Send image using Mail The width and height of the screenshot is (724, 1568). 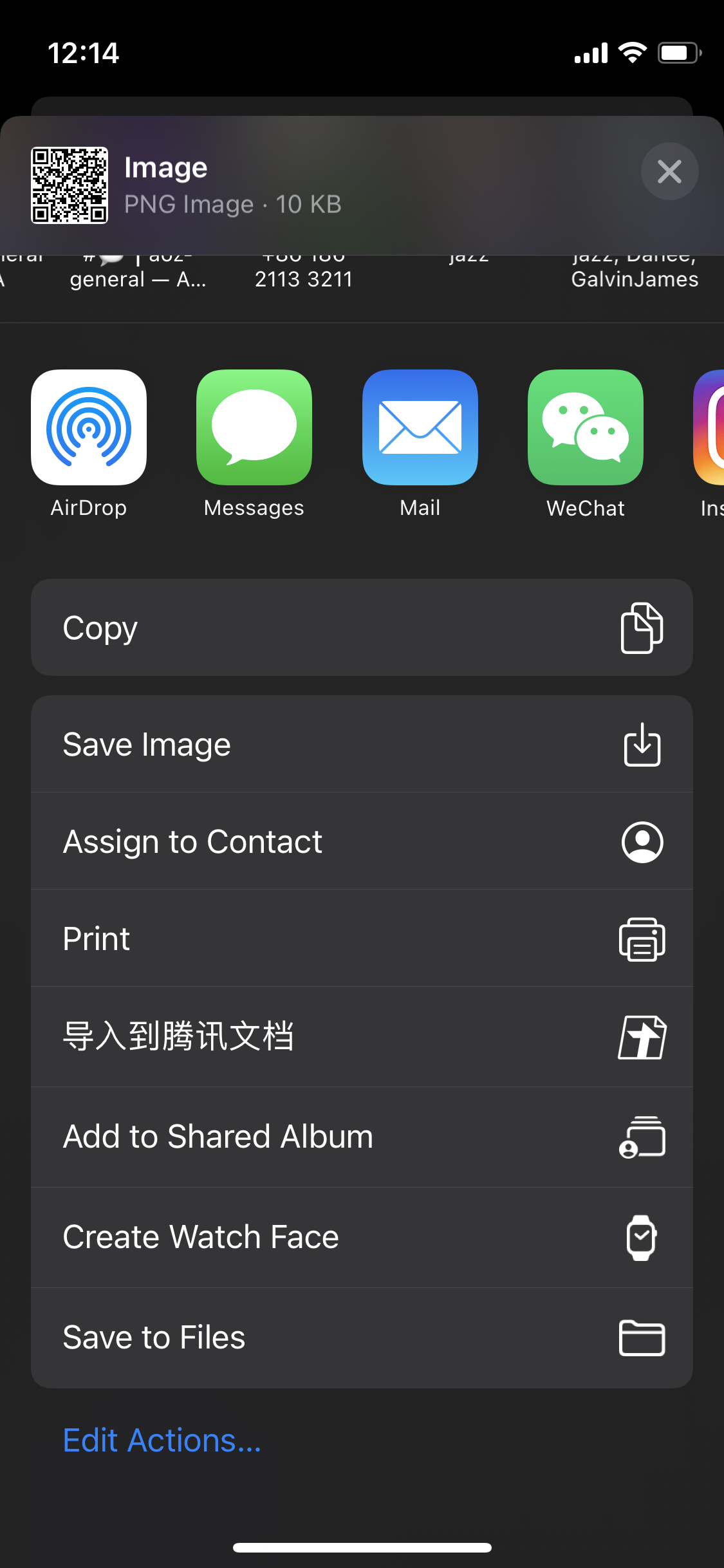coord(420,444)
